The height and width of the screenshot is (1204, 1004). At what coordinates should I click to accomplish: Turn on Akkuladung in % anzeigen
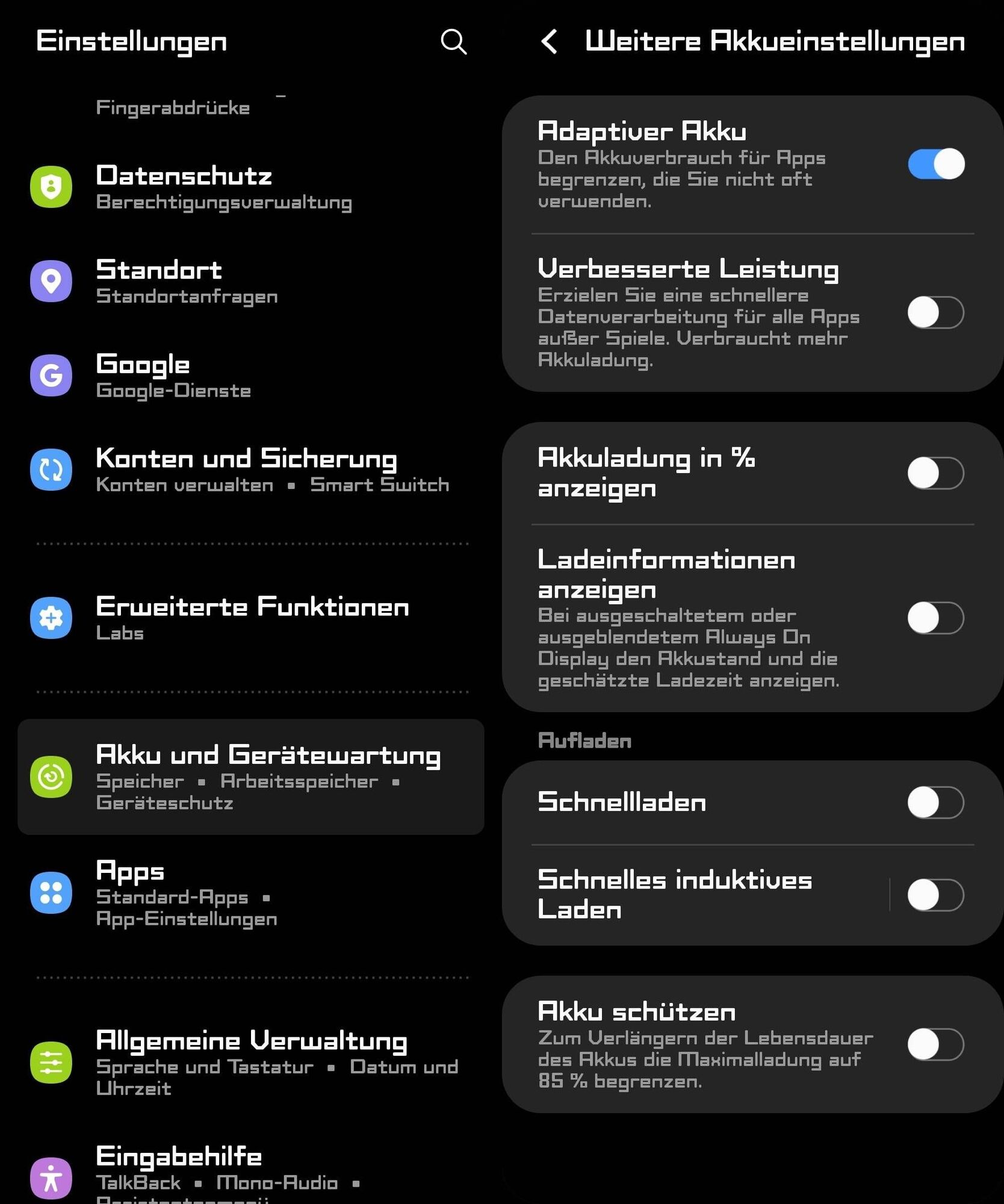936,473
